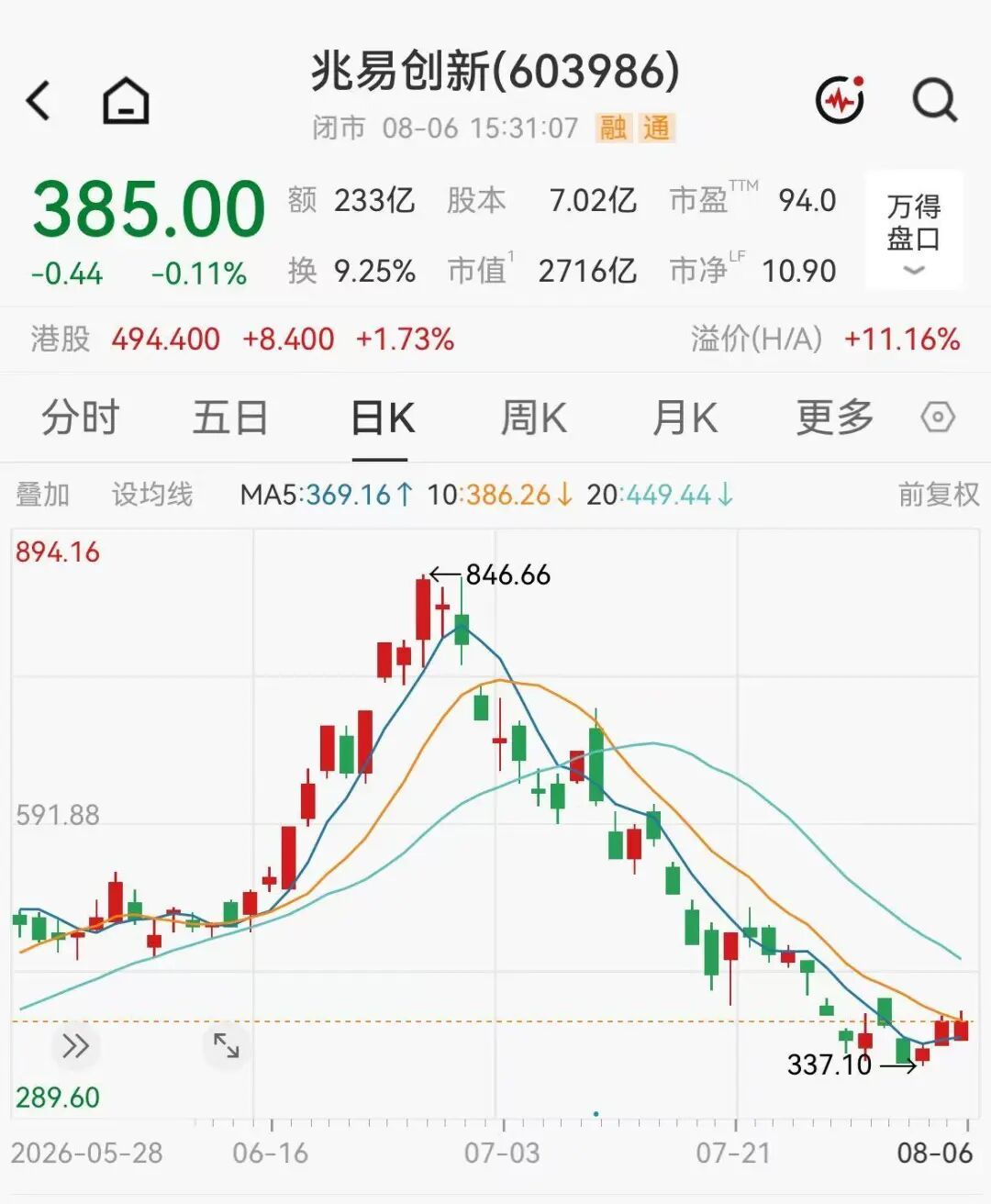This screenshot has width=991, height=1204.
Task: Expand the 万得盘口 panel
Action: (x=914, y=230)
